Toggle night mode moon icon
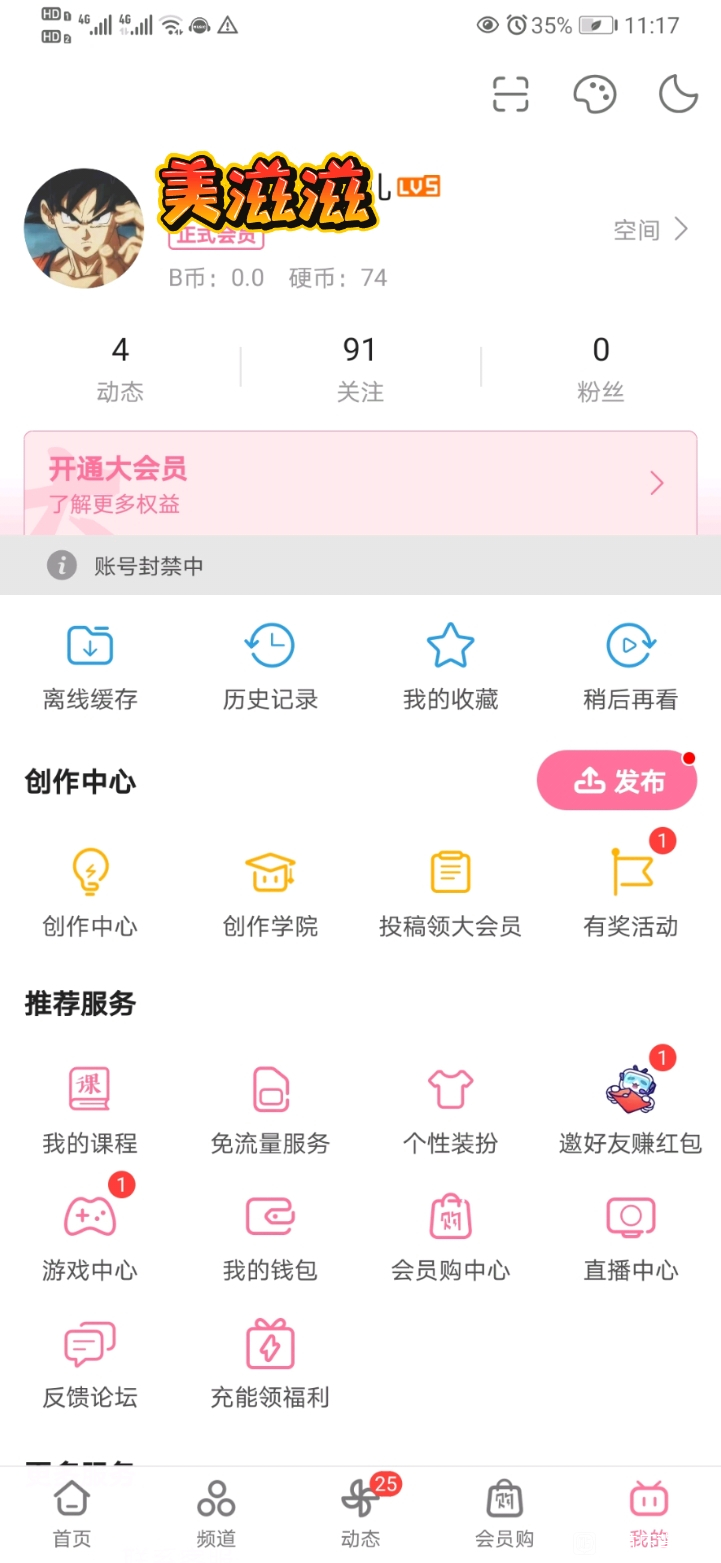Screen dimensions: 721x1563 point(678,95)
